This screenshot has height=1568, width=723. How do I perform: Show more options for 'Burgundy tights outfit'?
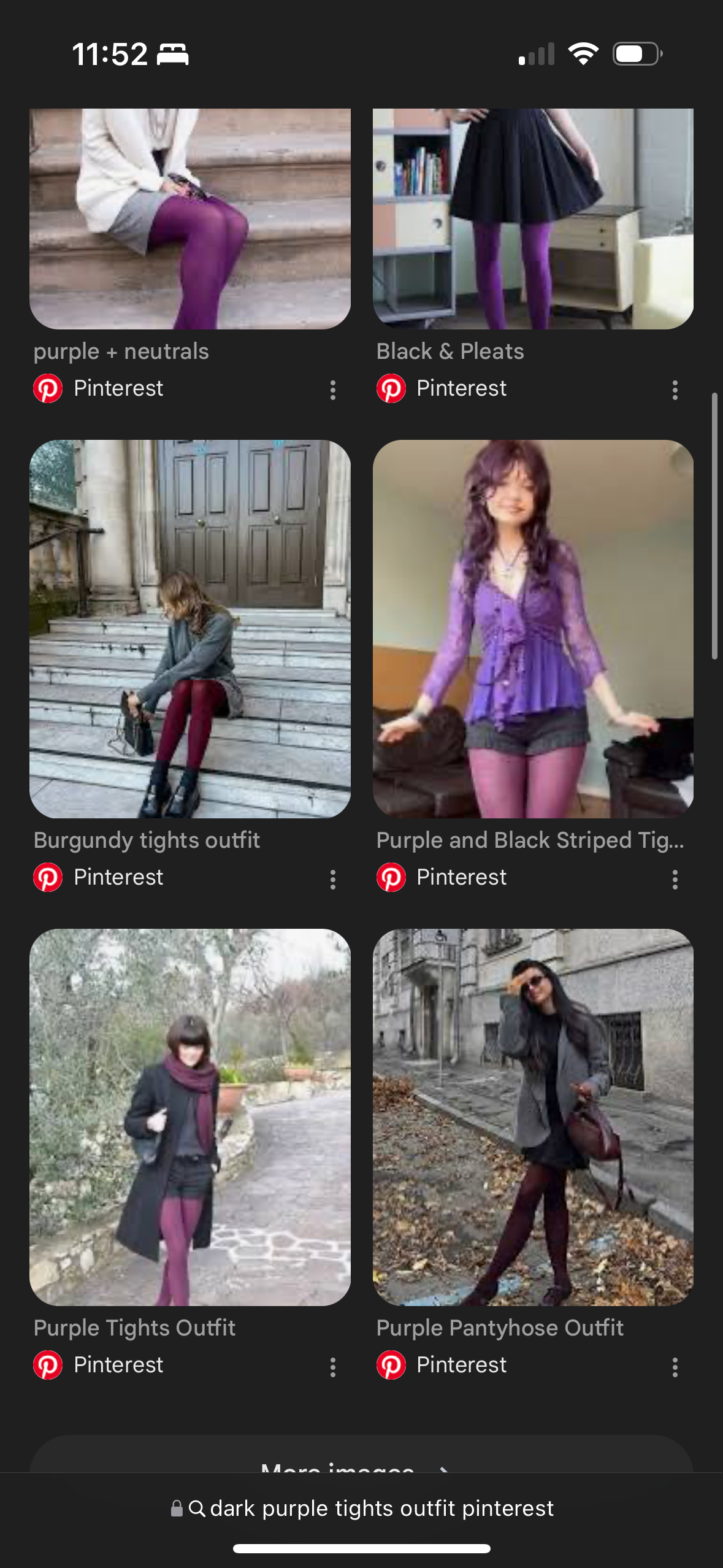click(x=333, y=879)
